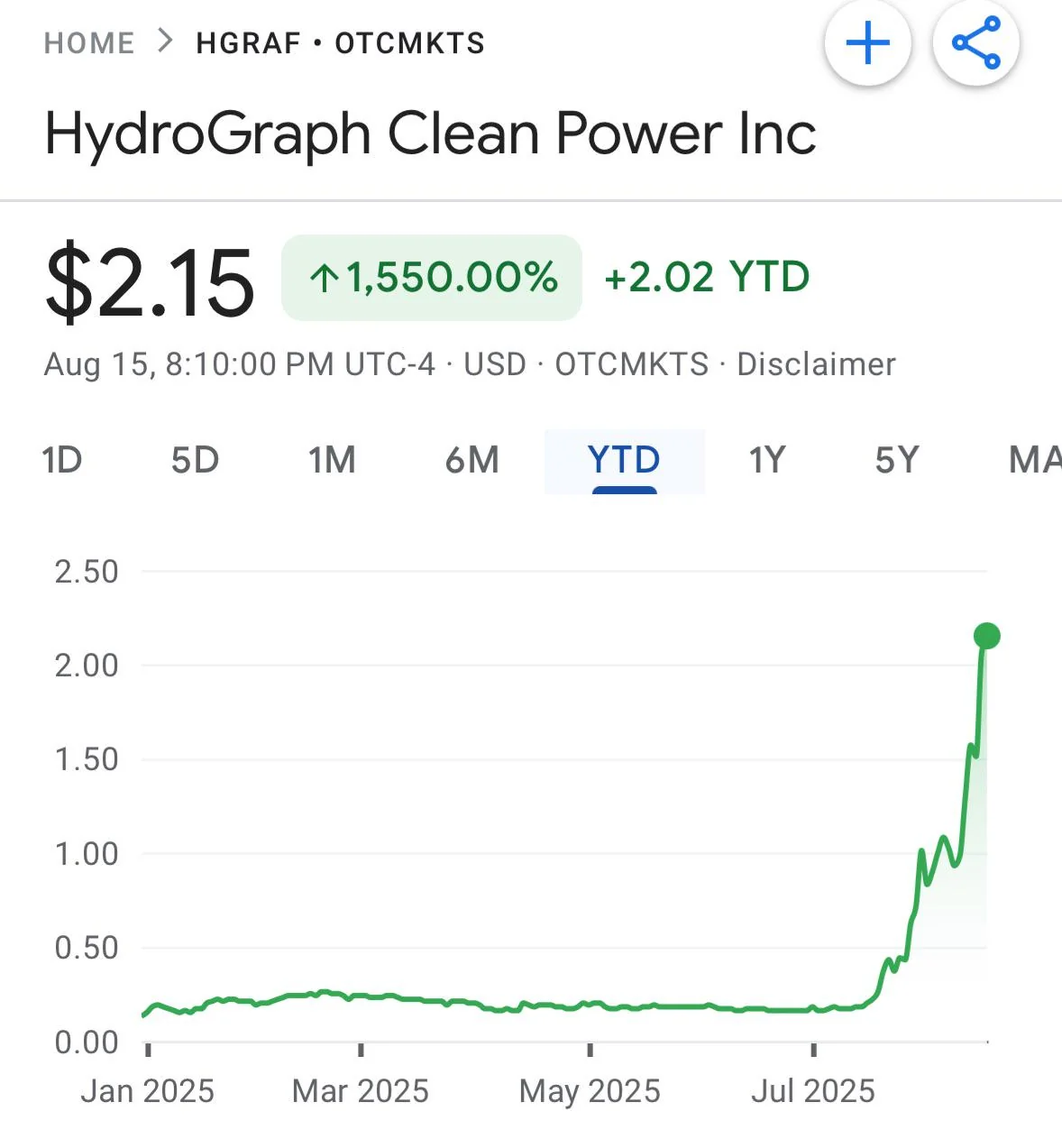
Task: Navigate back via the HOME breadcrumb
Action: [88, 41]
